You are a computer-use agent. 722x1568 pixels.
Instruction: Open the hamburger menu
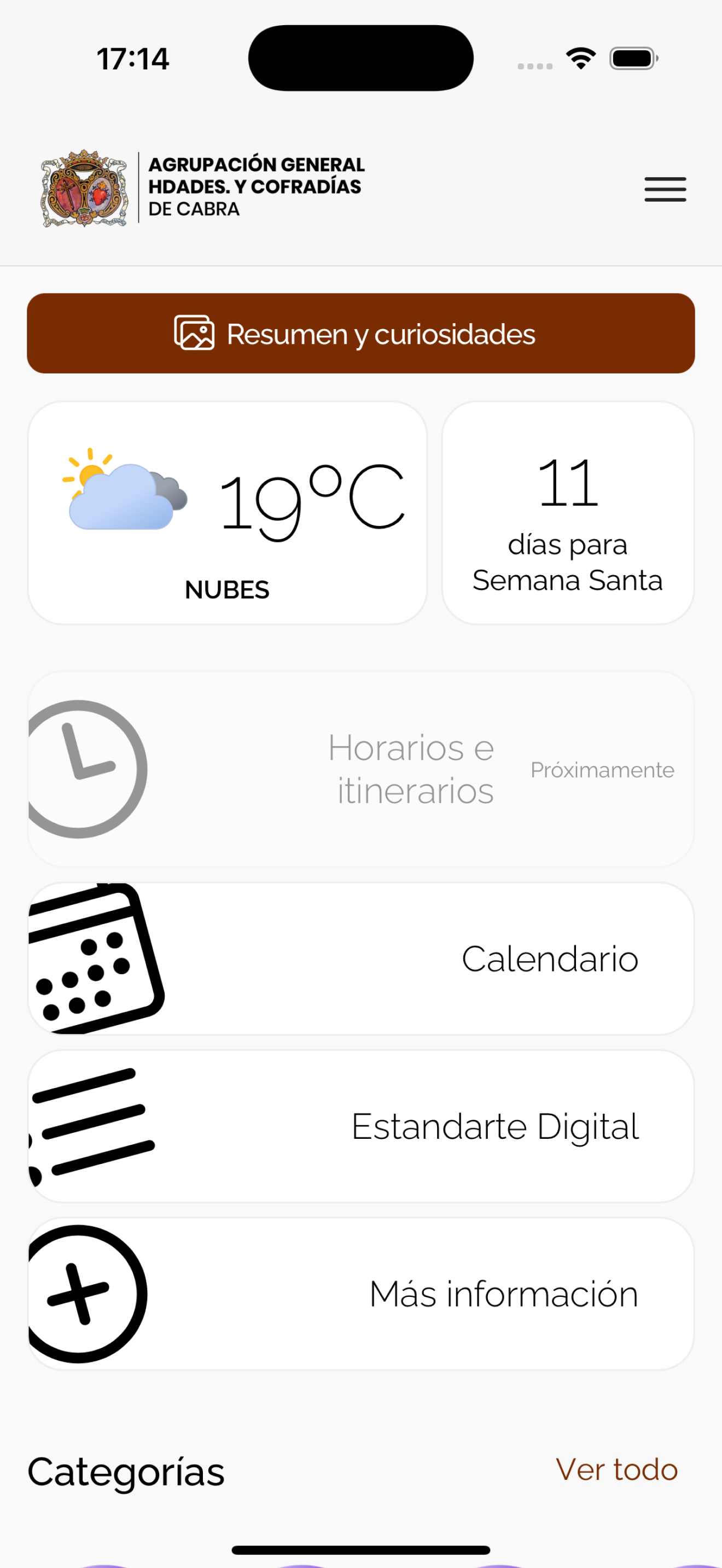click(x=665, y=189)
